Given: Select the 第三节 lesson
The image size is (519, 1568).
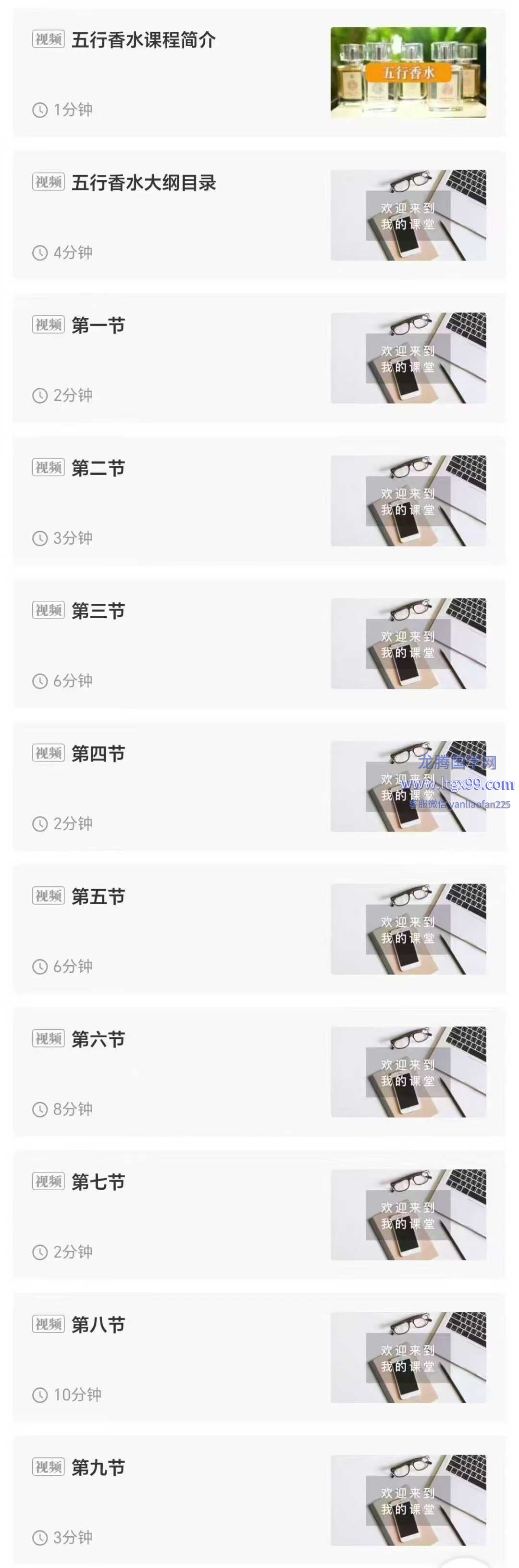Looking at the screenshot, I should [x=98, y=611].
